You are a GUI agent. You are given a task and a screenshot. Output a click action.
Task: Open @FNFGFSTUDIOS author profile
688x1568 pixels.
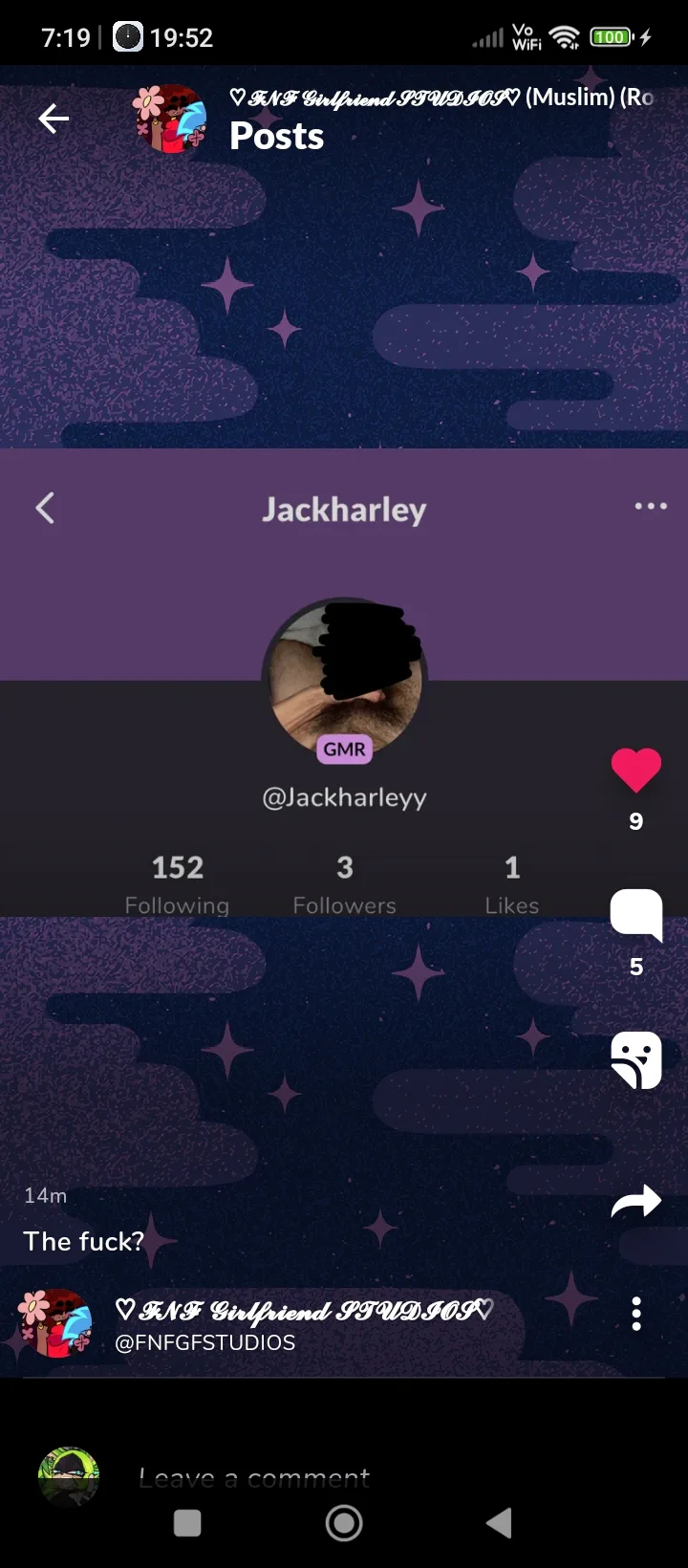[x=204, y=1342]
